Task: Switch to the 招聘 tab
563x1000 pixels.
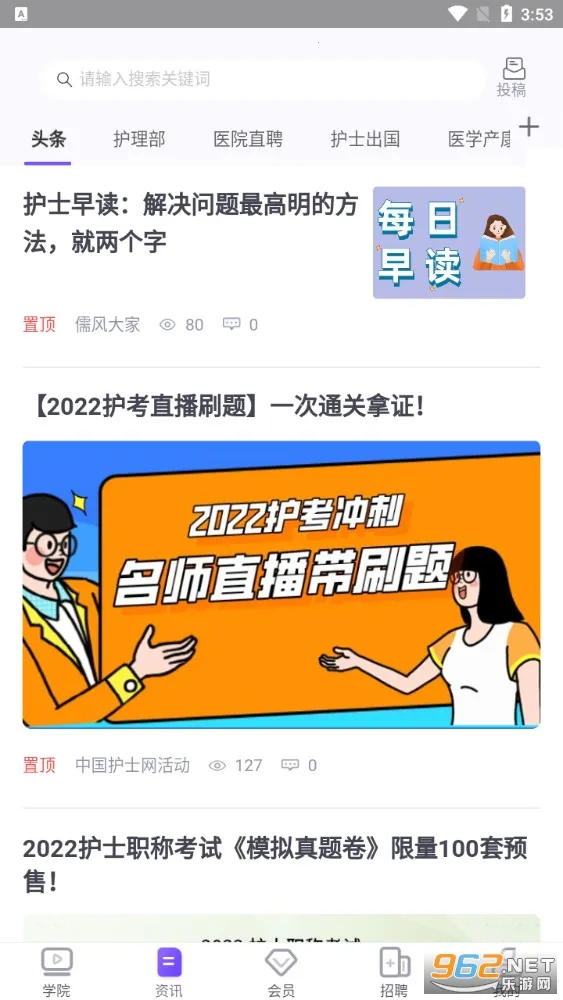Action: coord(394,973)
